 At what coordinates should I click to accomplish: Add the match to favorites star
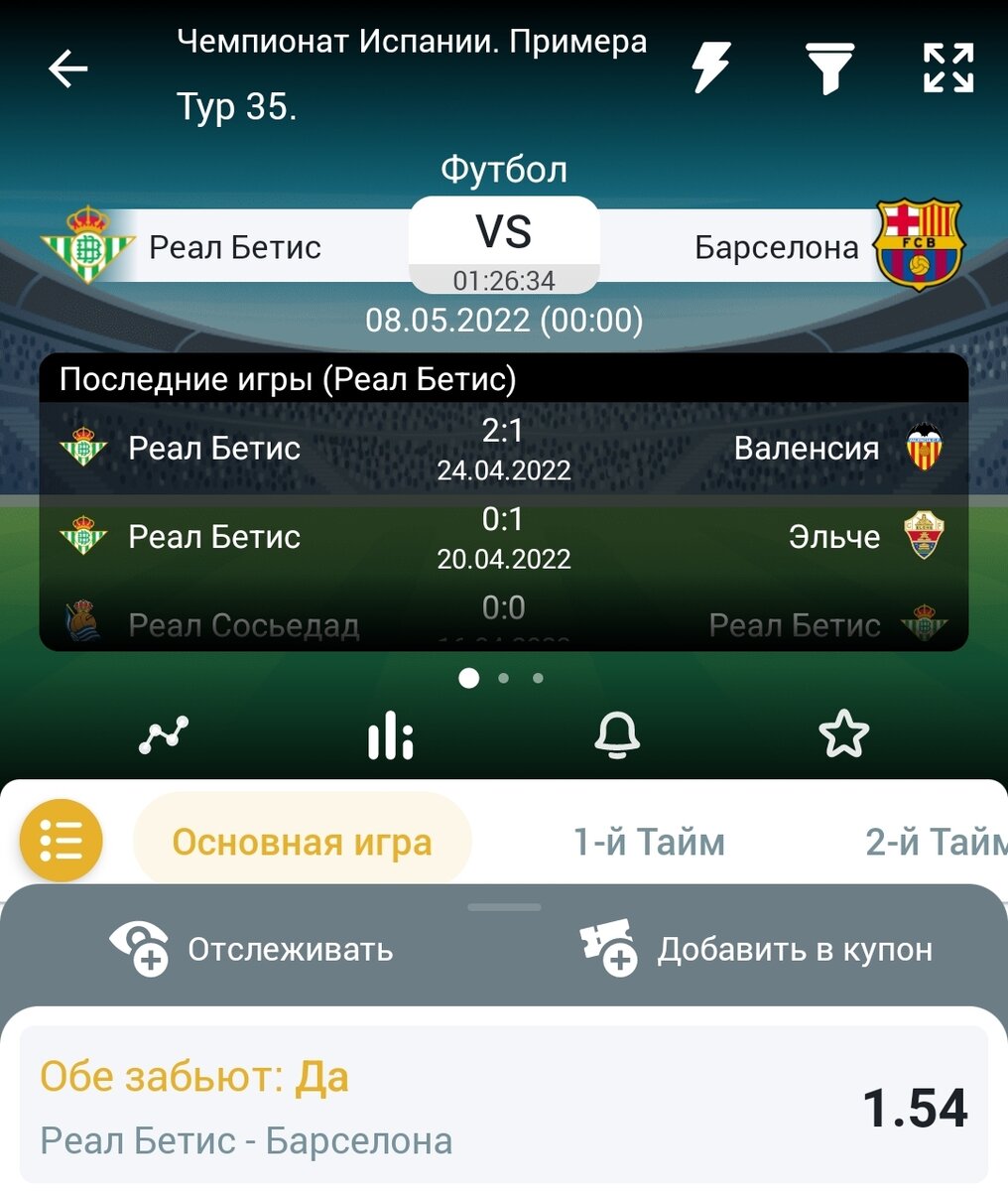tap(843, 735)
